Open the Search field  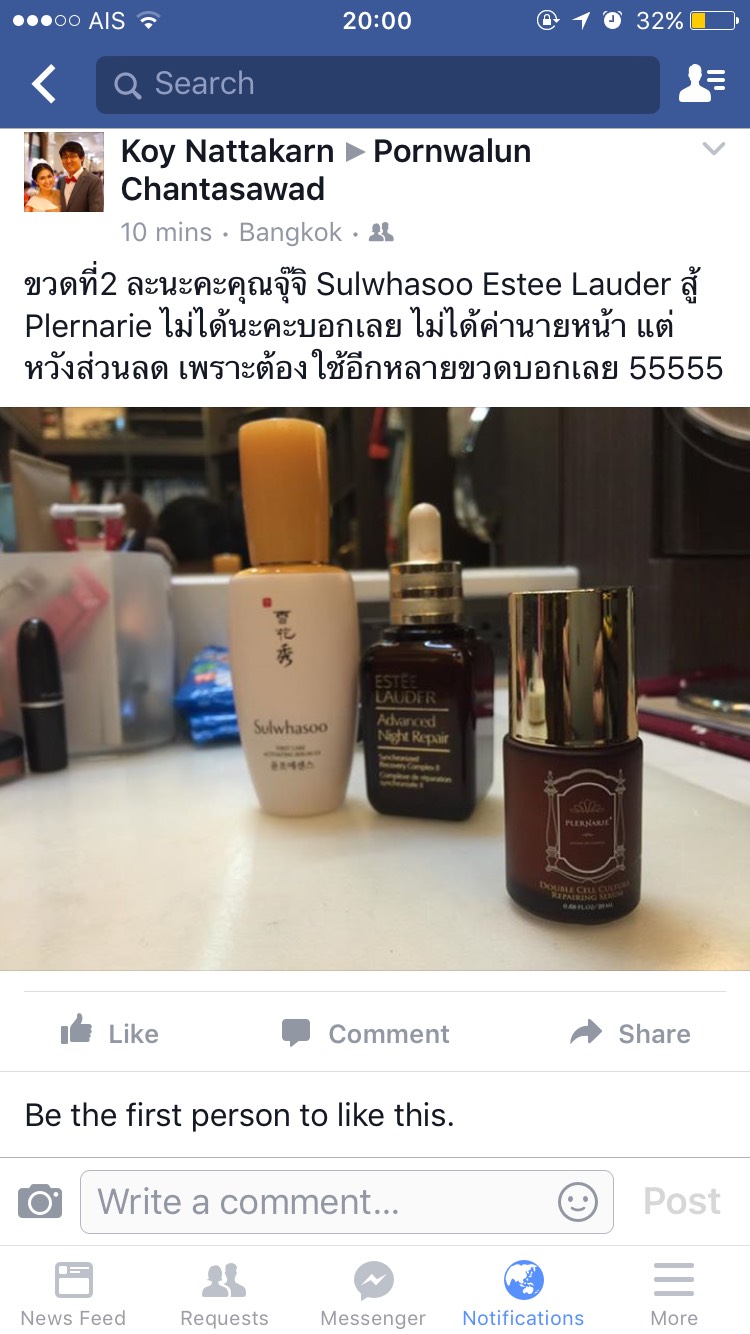coord(378,84)
